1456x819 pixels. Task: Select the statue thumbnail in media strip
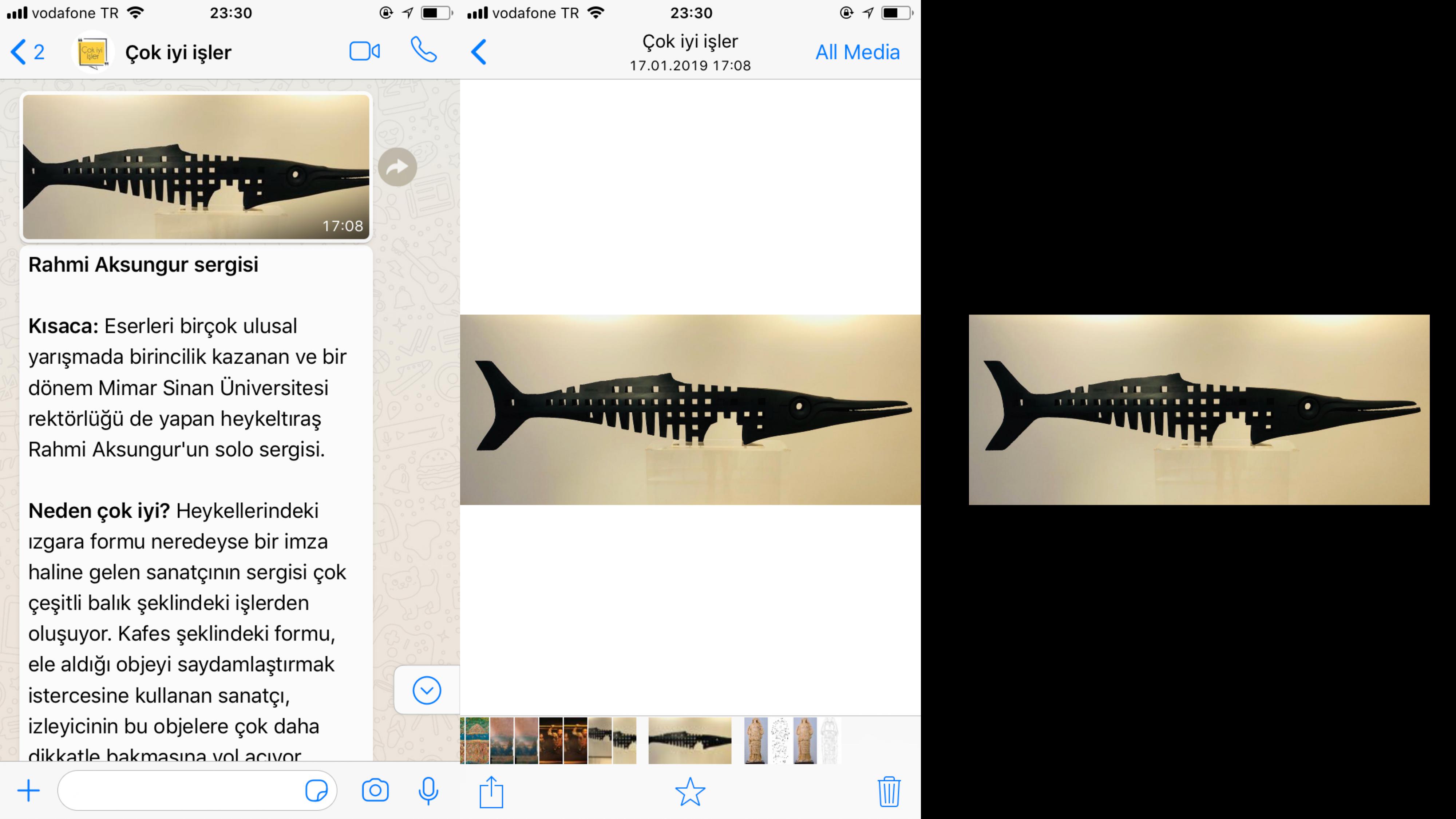[x=756, y=740]
